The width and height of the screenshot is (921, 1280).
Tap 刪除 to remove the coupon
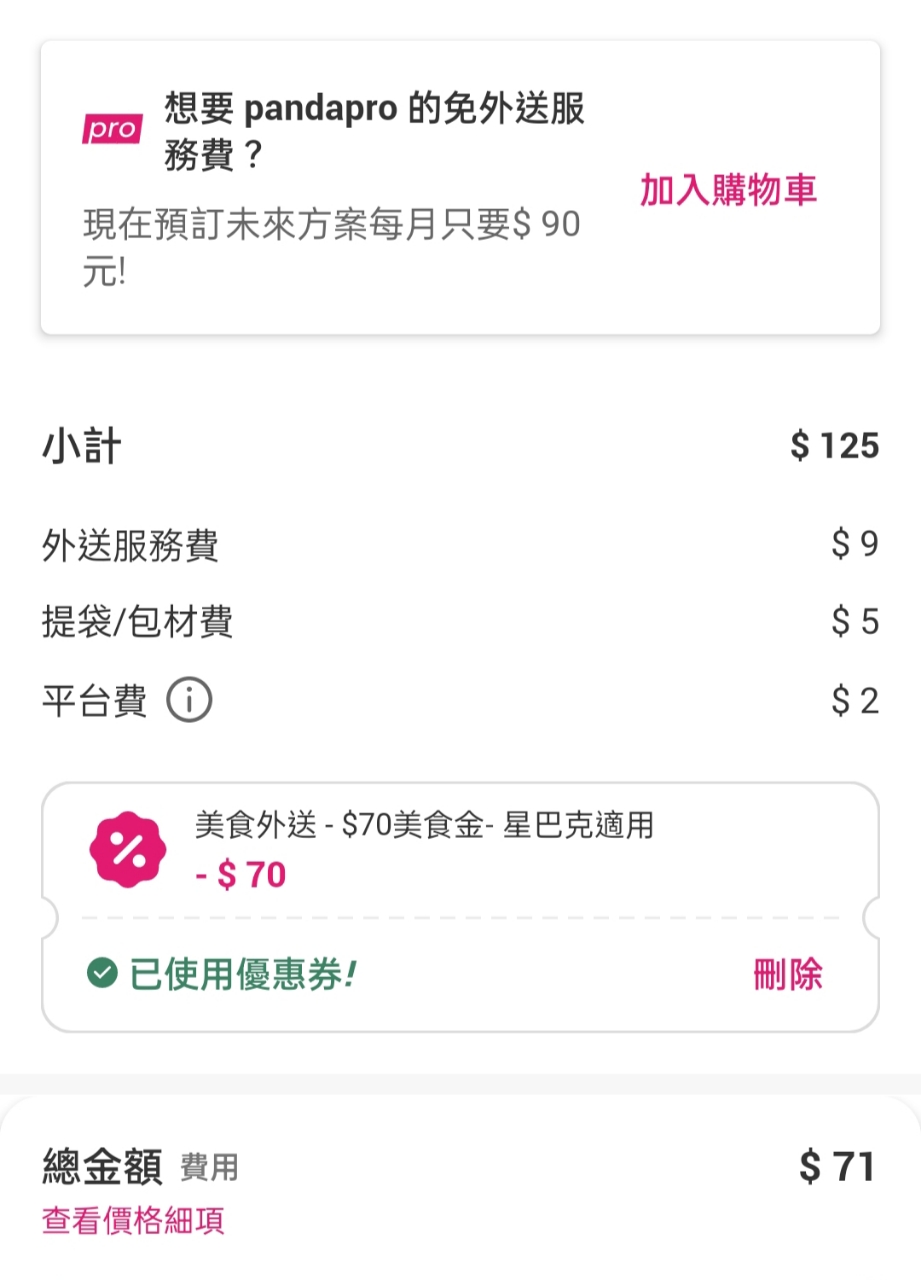(788, 973)
